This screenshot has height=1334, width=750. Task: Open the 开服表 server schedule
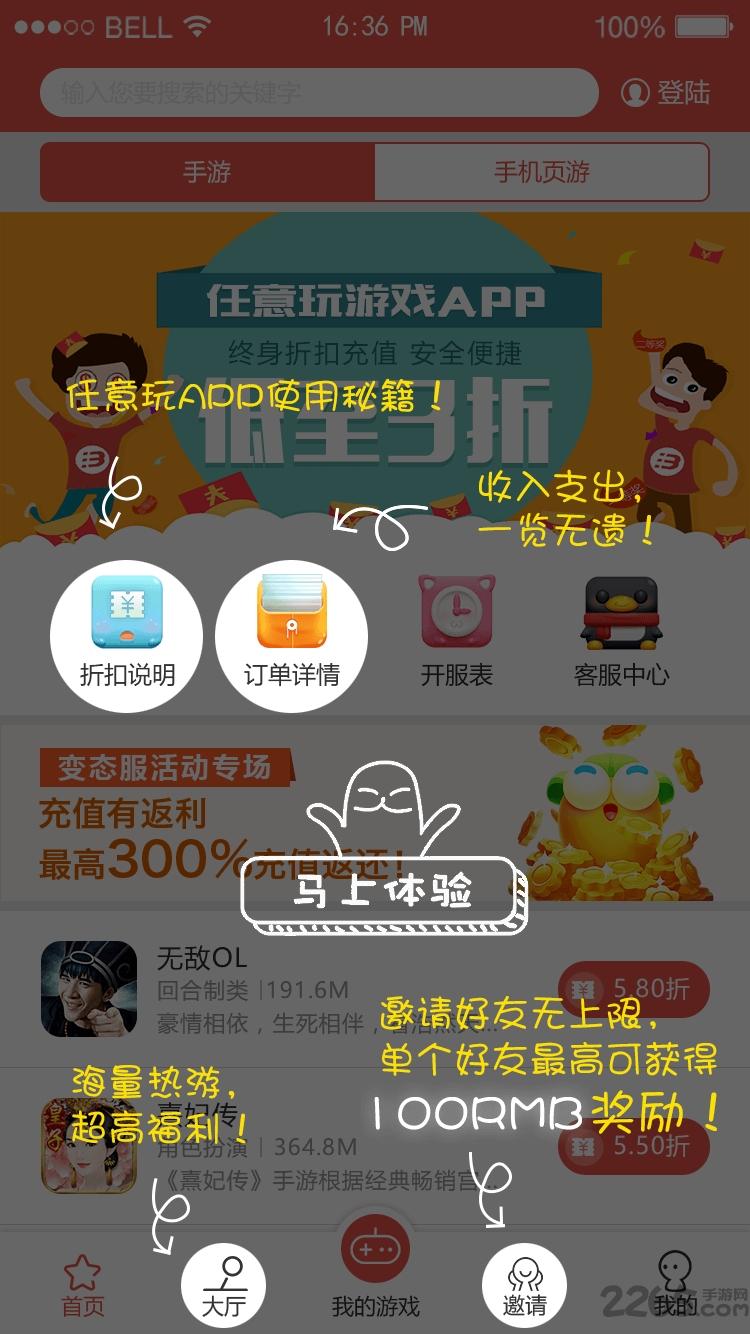coord(456,632)
